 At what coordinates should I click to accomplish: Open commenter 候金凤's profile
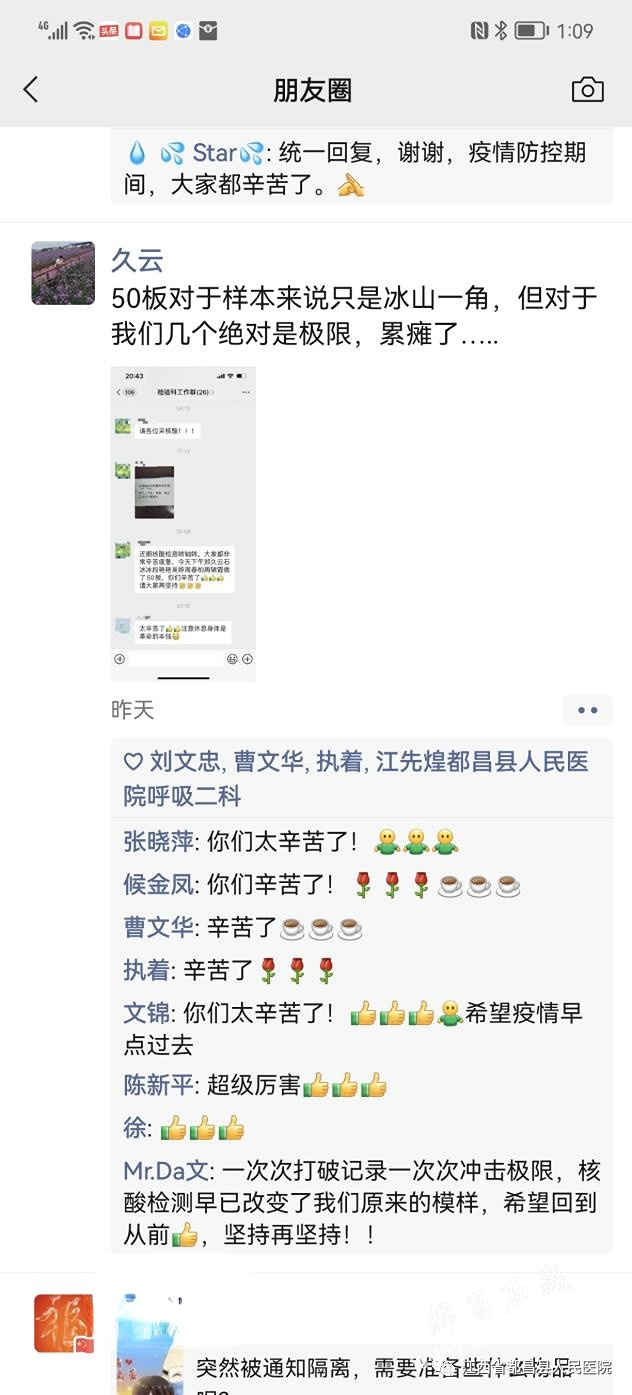158,884
